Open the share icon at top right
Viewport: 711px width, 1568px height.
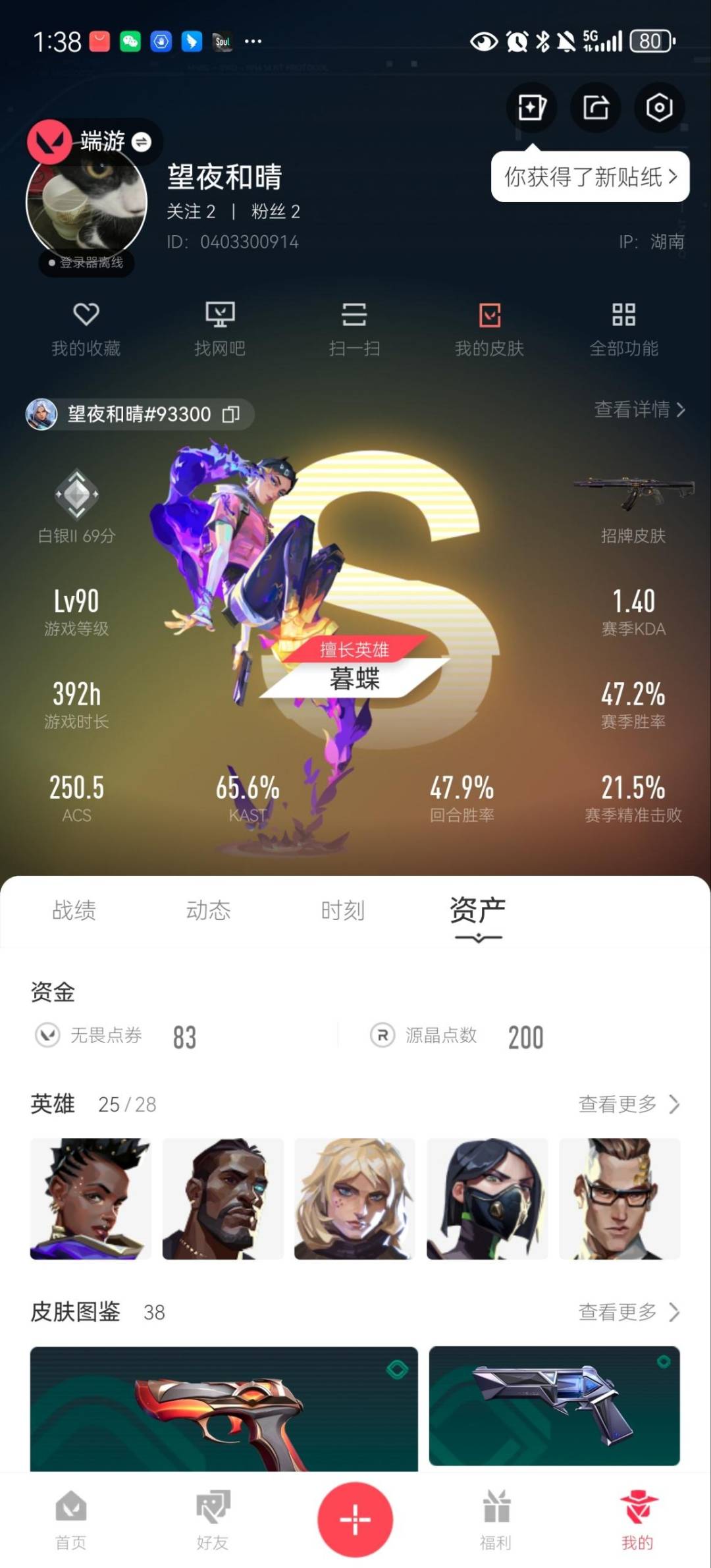(594, 107)
